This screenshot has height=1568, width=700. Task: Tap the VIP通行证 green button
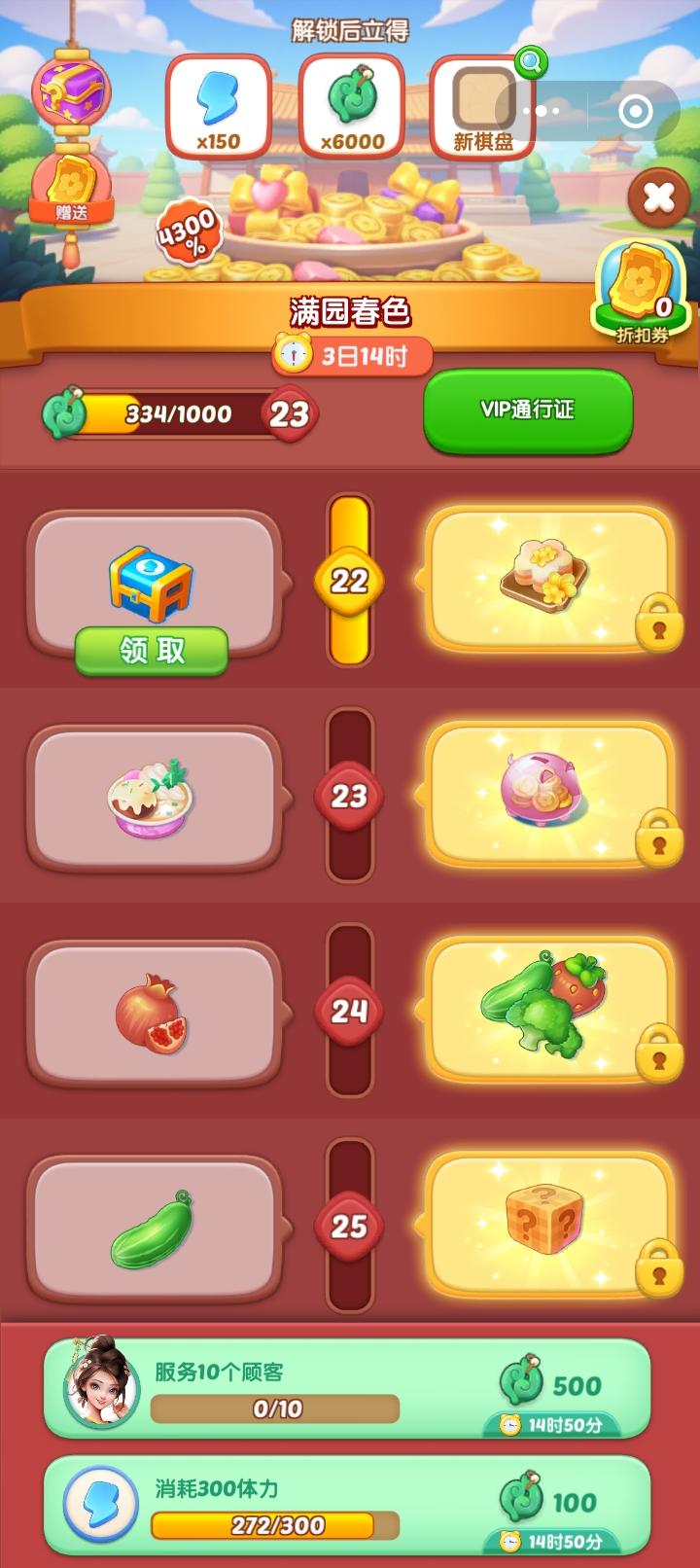tap(527, 411)
